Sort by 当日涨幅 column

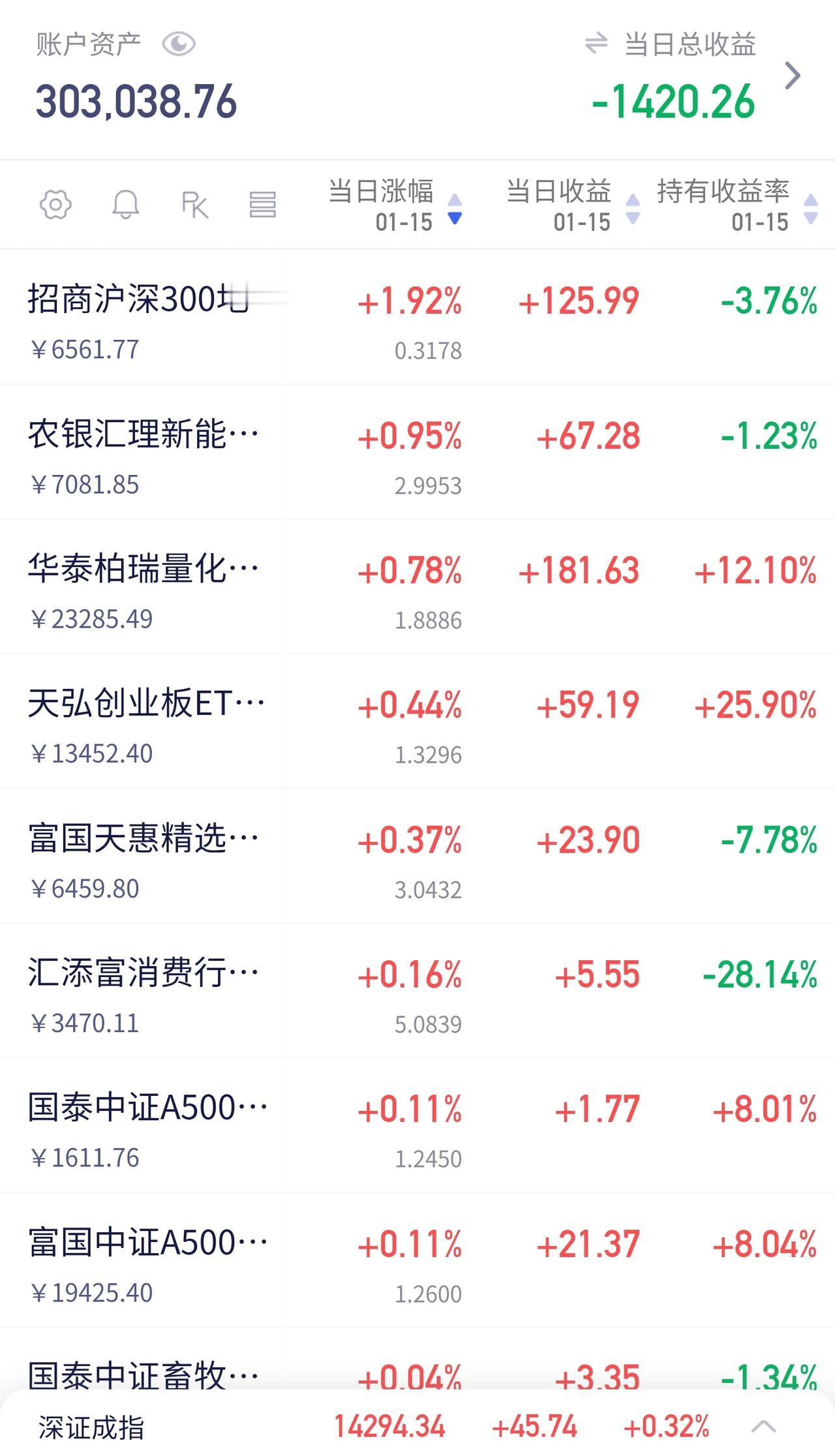coord(395,205)
